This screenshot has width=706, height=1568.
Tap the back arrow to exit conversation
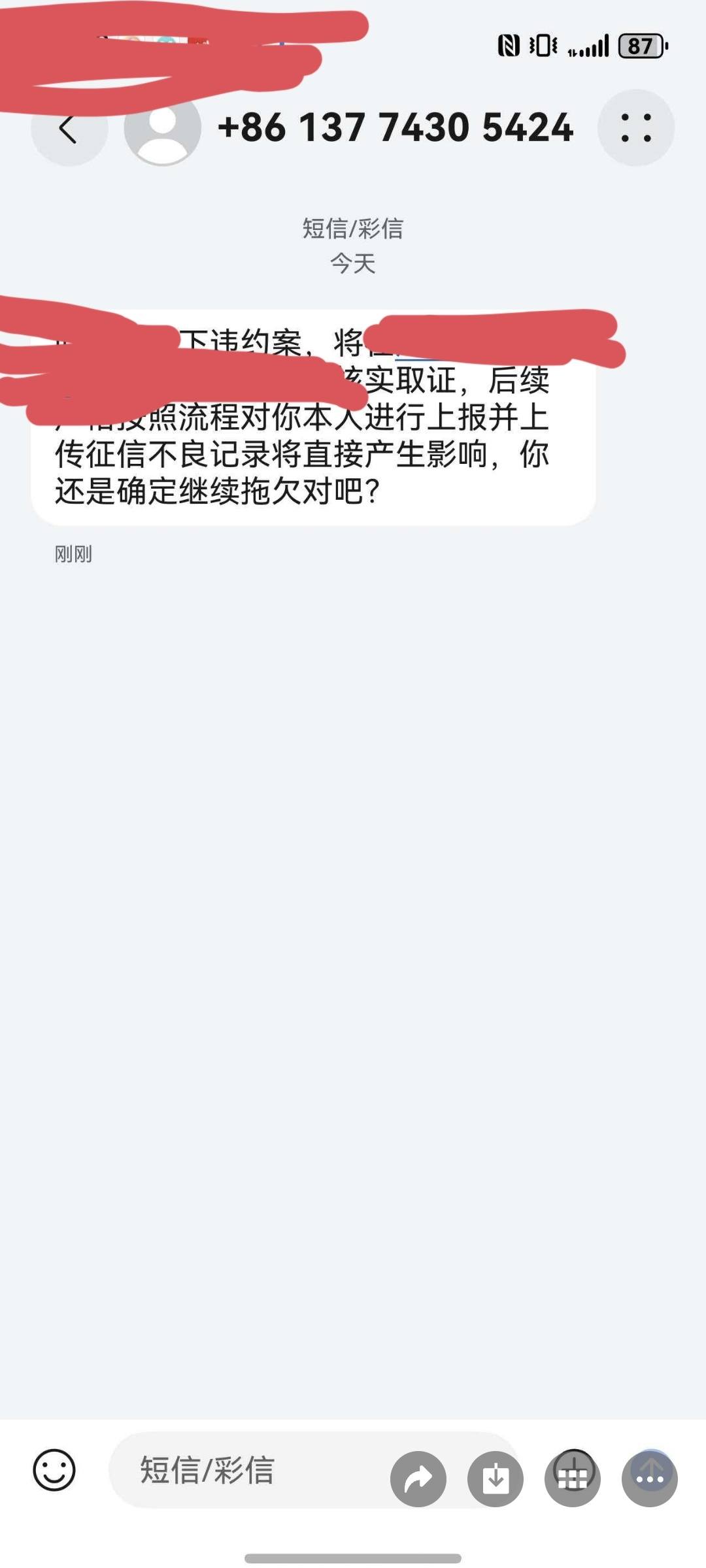pyautogui.click(x=65, y=128)
